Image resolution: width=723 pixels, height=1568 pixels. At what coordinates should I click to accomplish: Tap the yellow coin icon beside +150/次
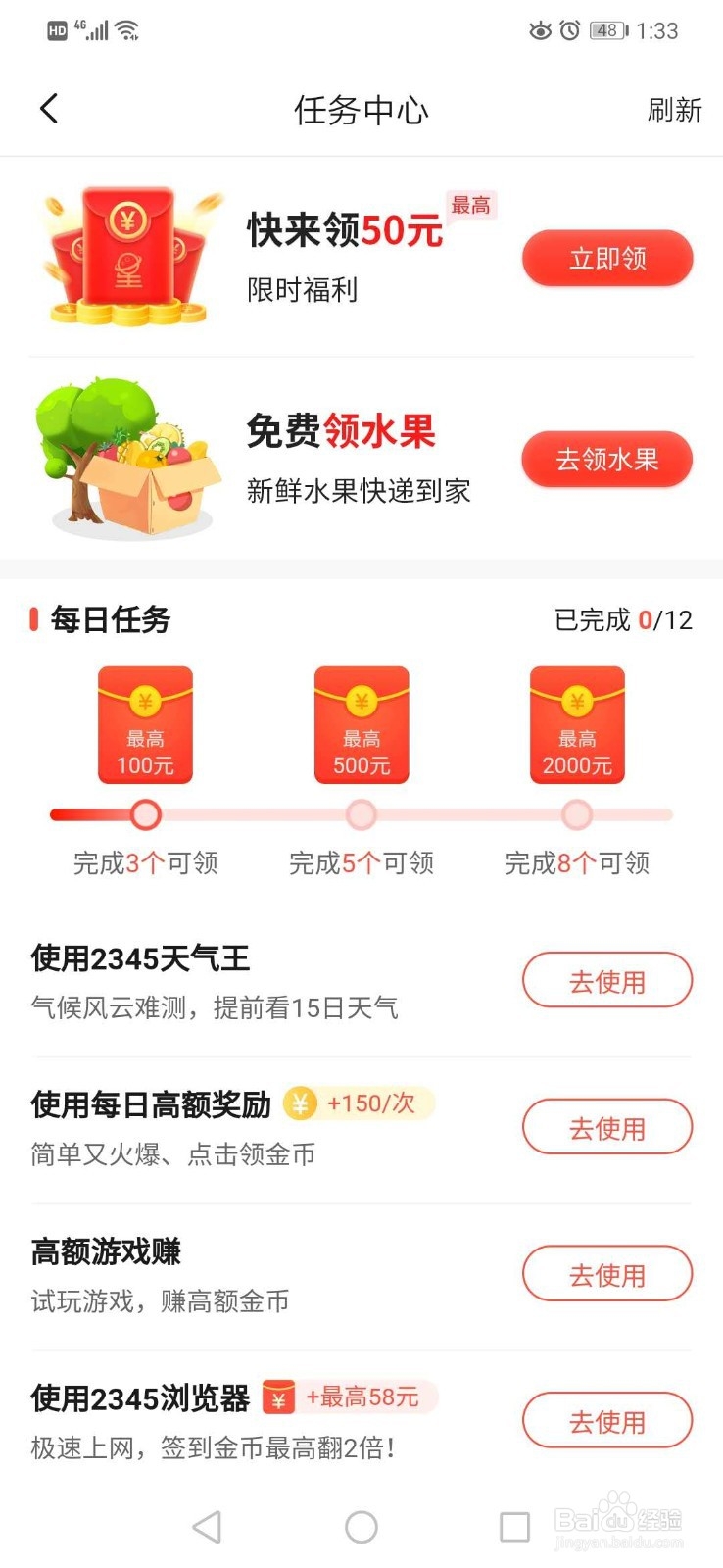[302, 1103]
